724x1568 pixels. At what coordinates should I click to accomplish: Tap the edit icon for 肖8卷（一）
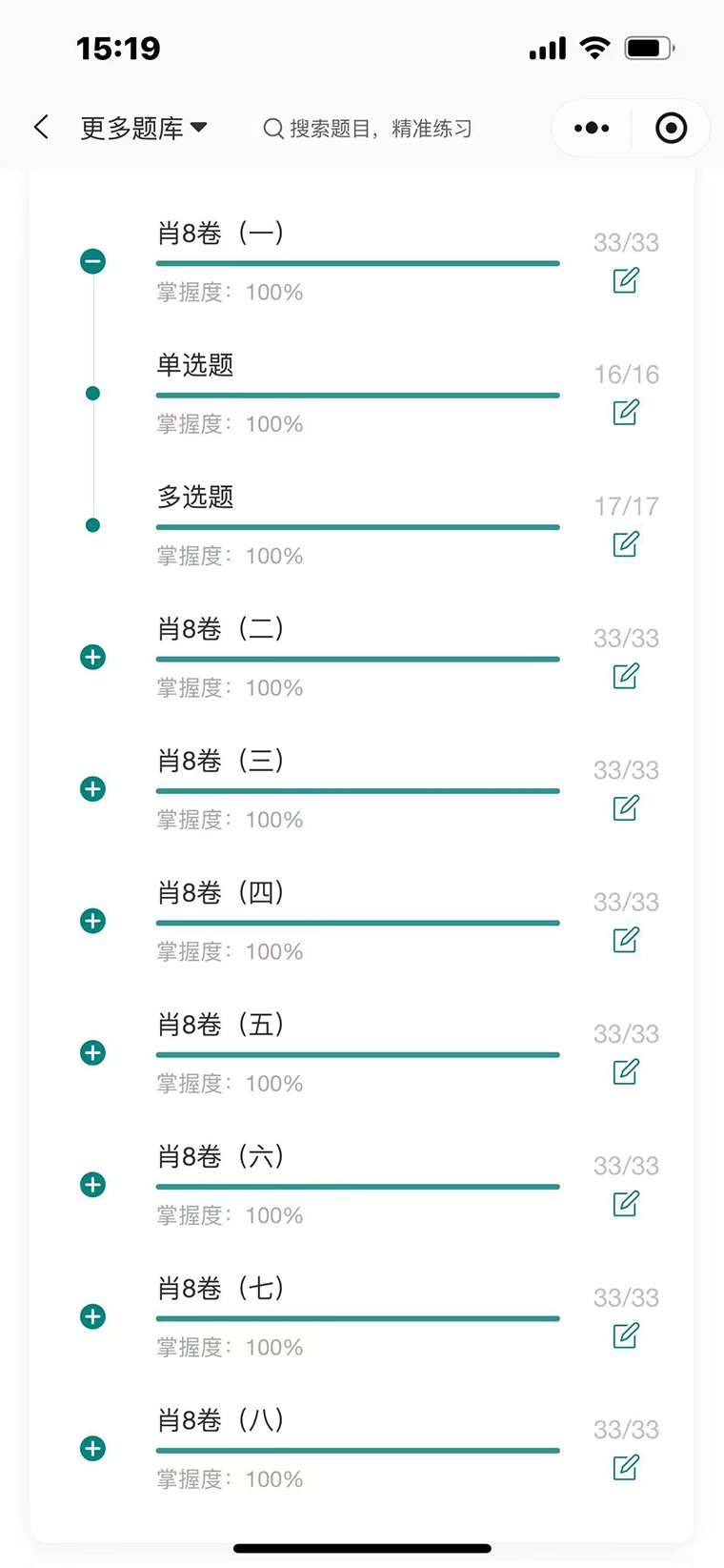coord(626,280)
